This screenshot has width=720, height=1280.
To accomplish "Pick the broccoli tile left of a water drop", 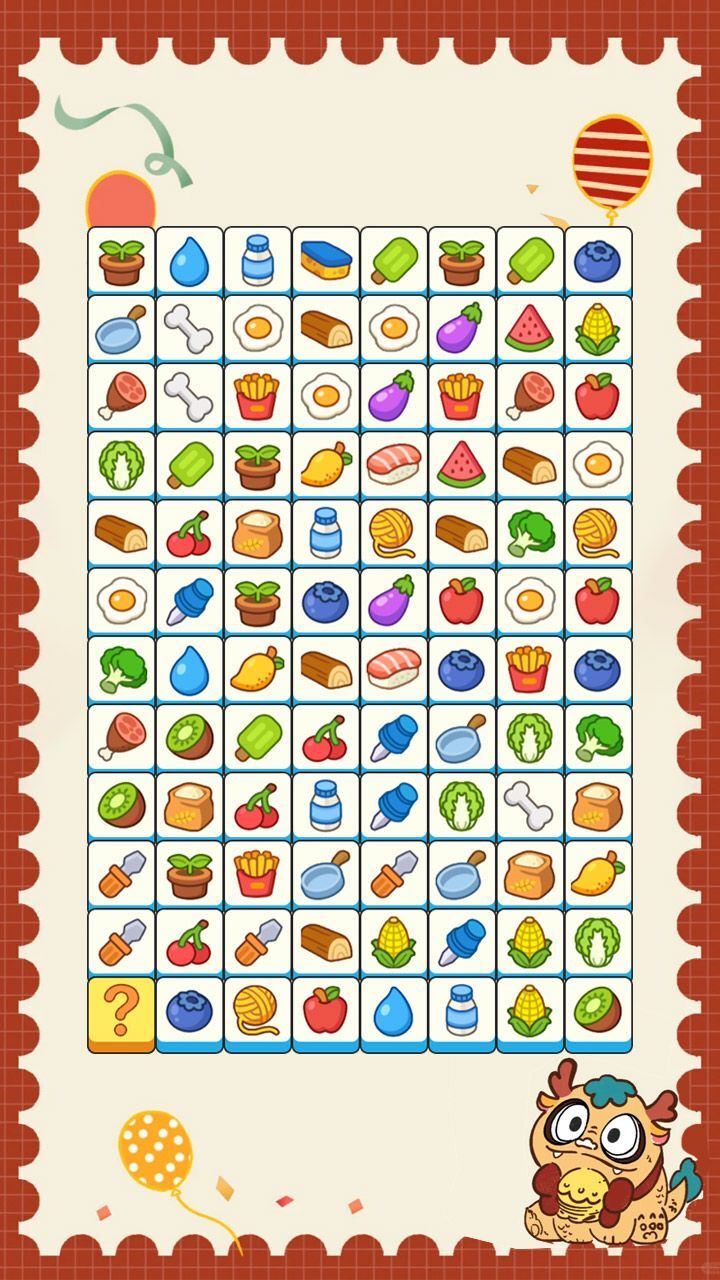I will click(121, 669).
